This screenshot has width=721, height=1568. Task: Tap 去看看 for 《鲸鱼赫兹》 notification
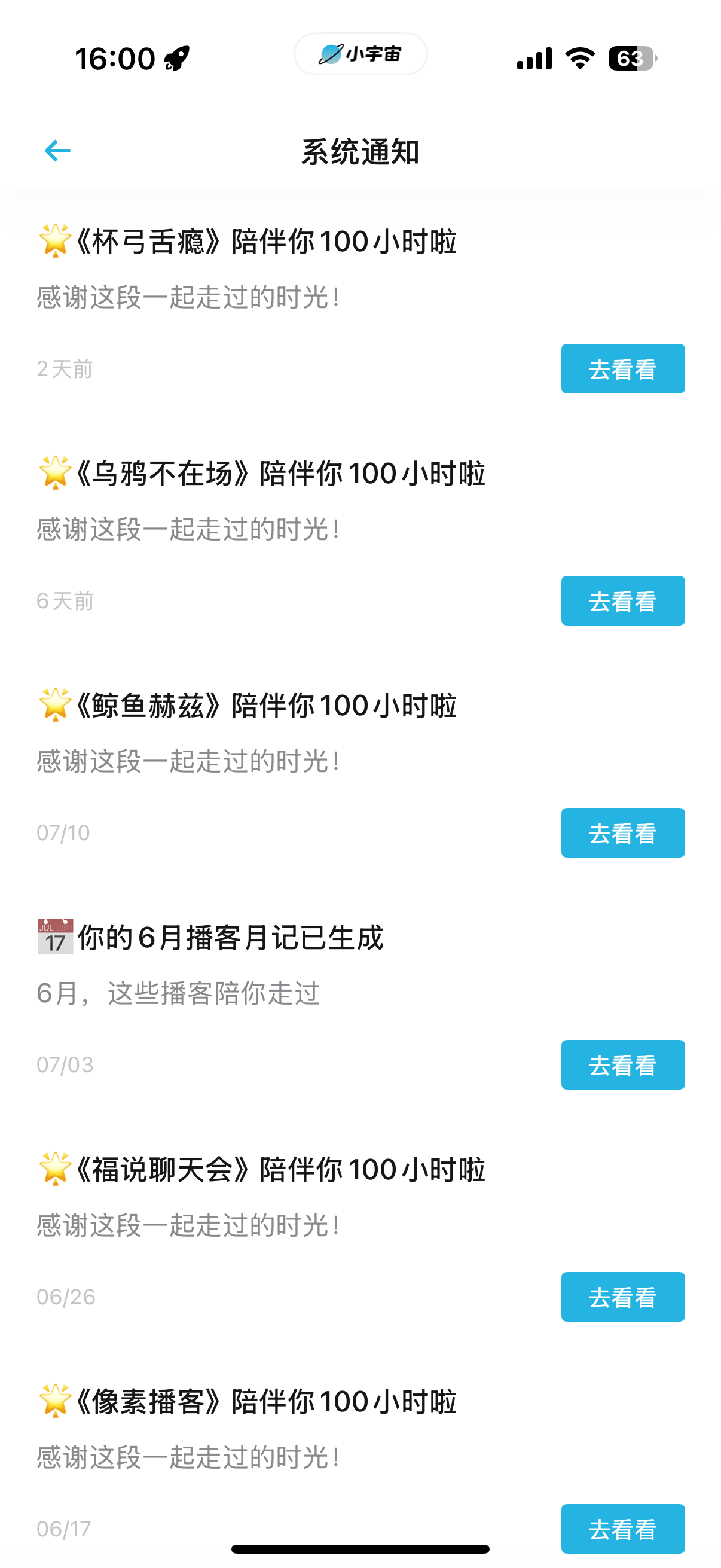coord(622,832)
